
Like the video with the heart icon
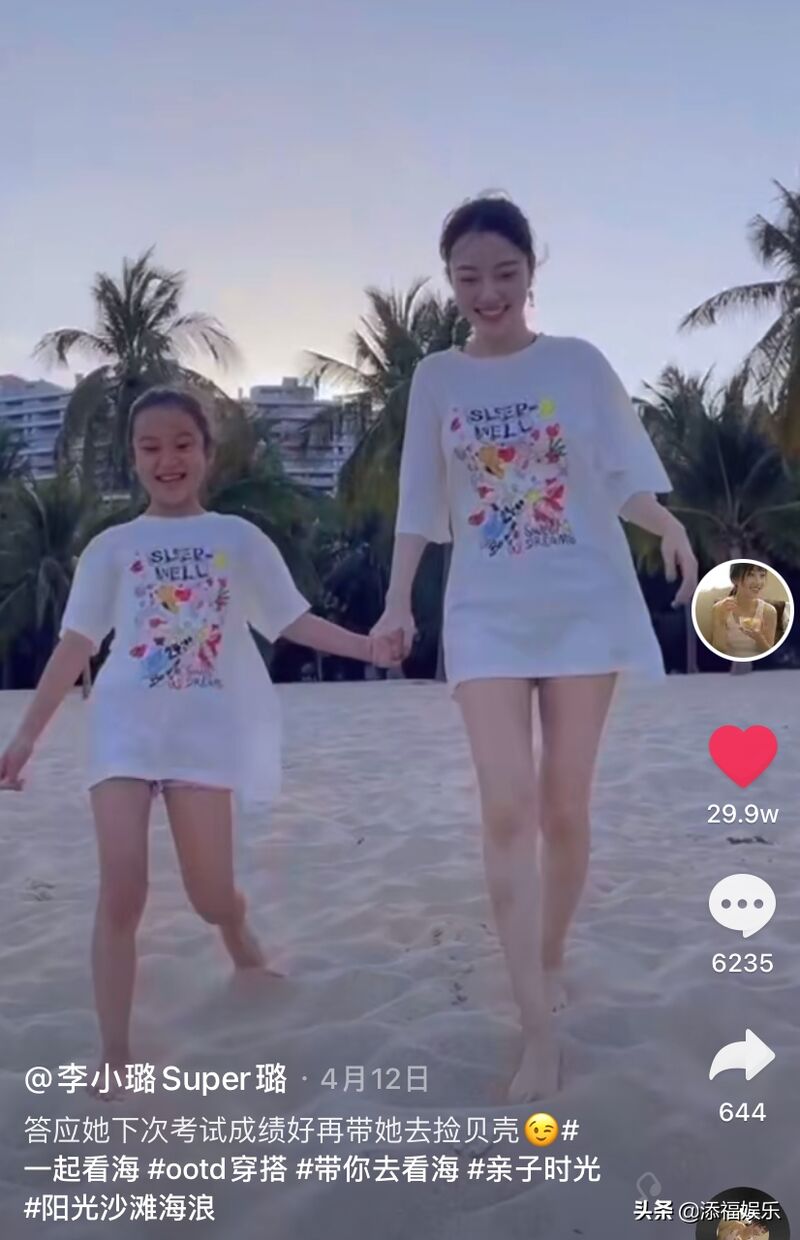point(743,756)
